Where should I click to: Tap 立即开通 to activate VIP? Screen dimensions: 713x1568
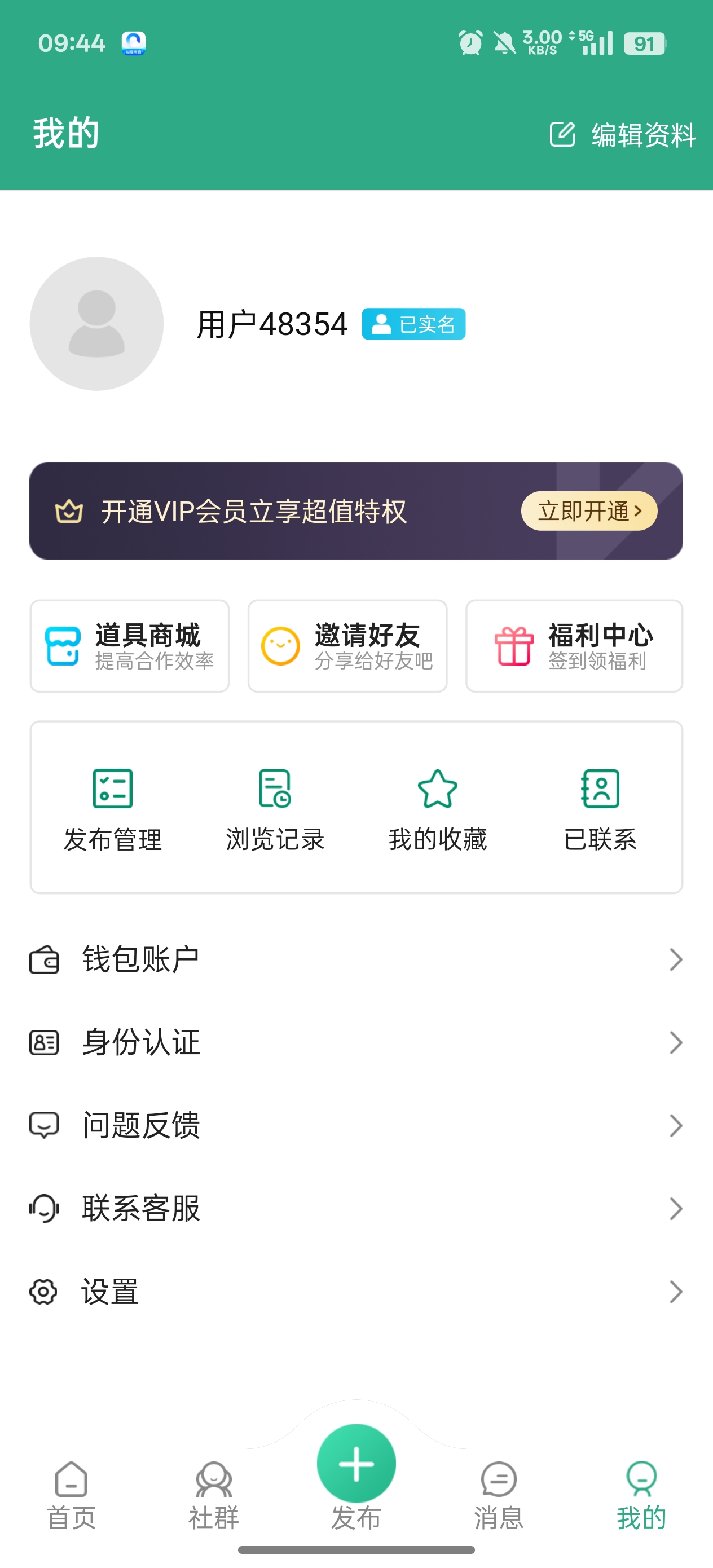(x=589, y=510)
